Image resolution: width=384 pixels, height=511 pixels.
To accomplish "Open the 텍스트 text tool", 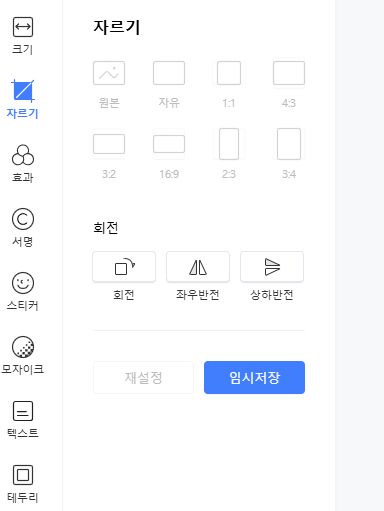I will click(23, 419).
